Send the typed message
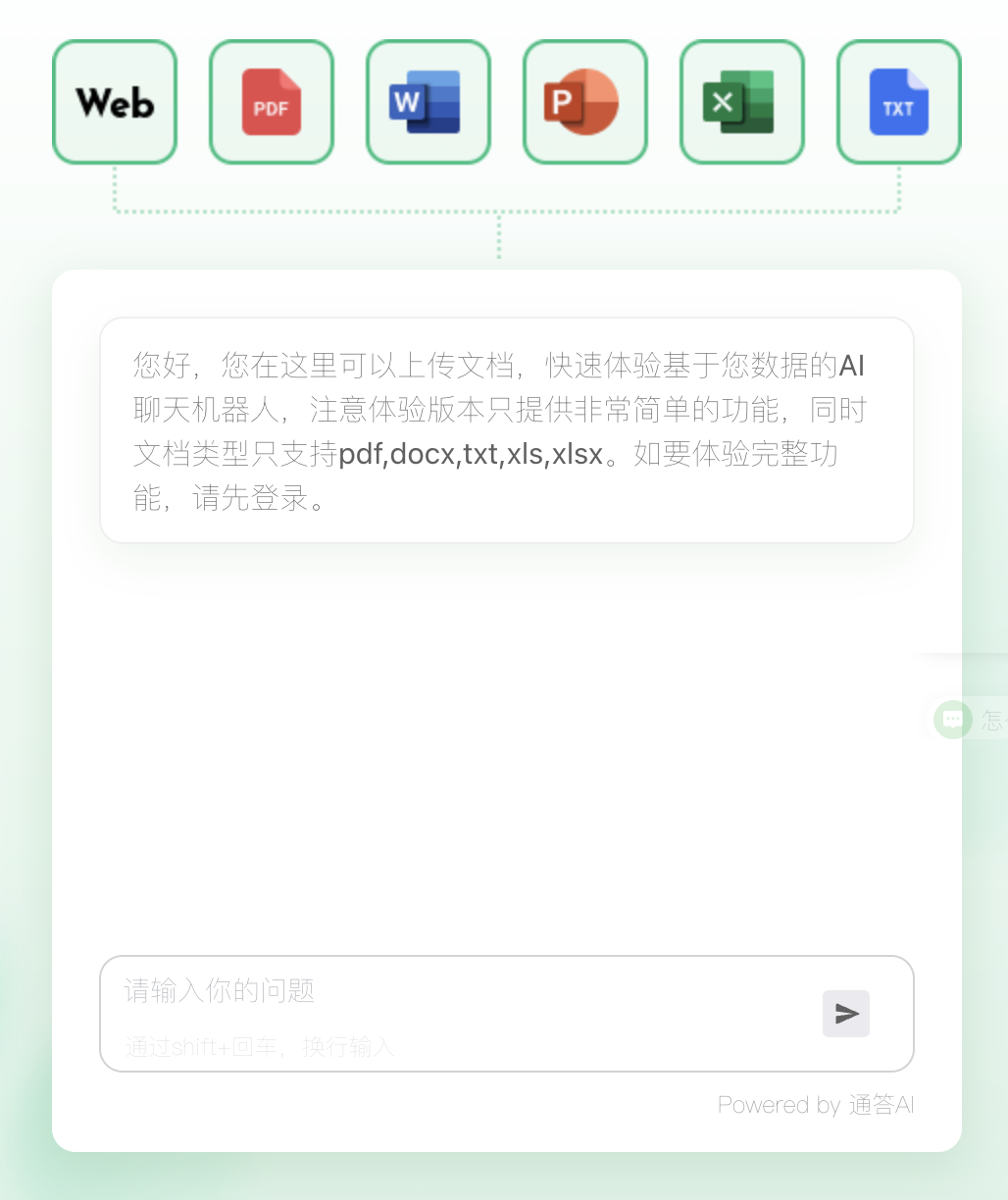 click(x=845, y=1014)
